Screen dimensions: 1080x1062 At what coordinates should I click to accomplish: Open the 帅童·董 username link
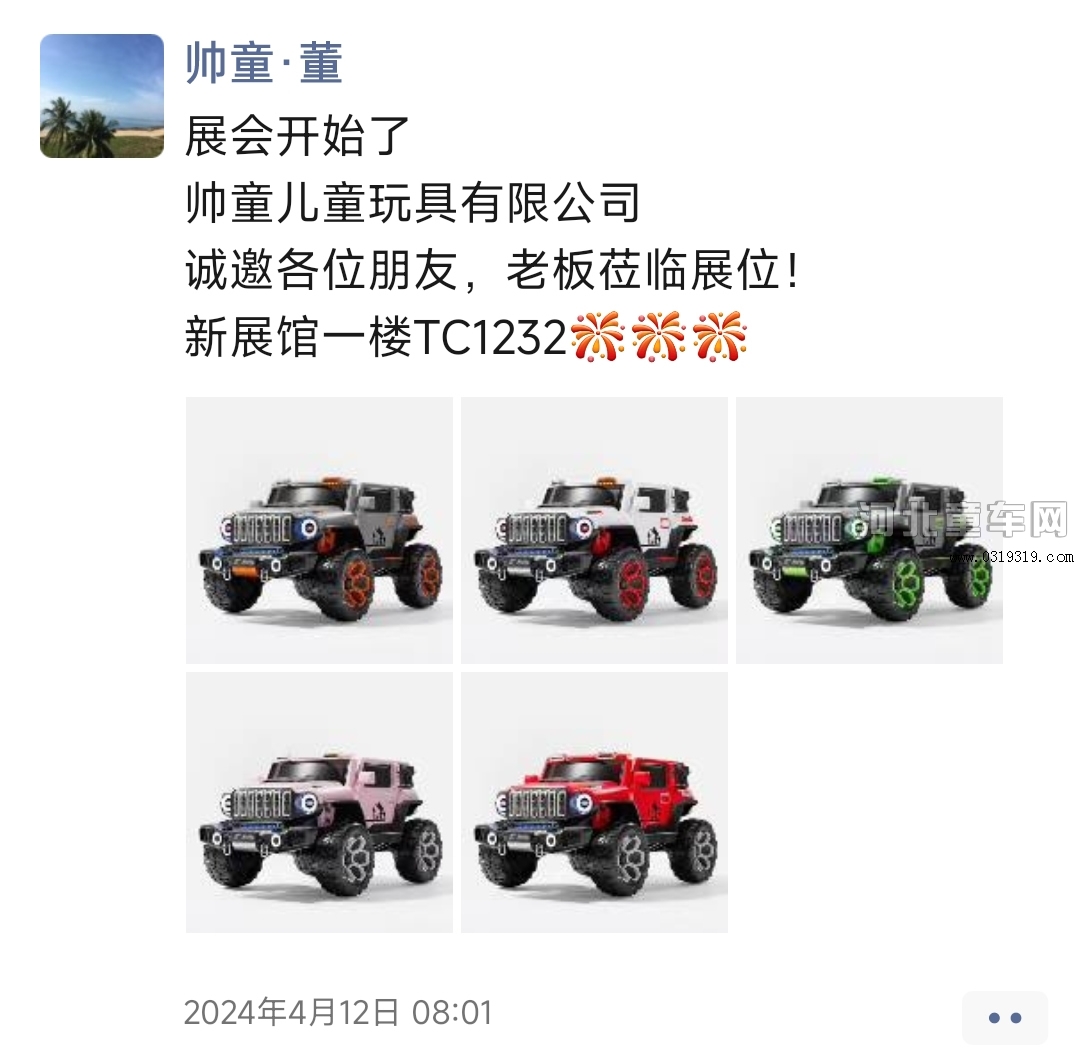[264, 63]
